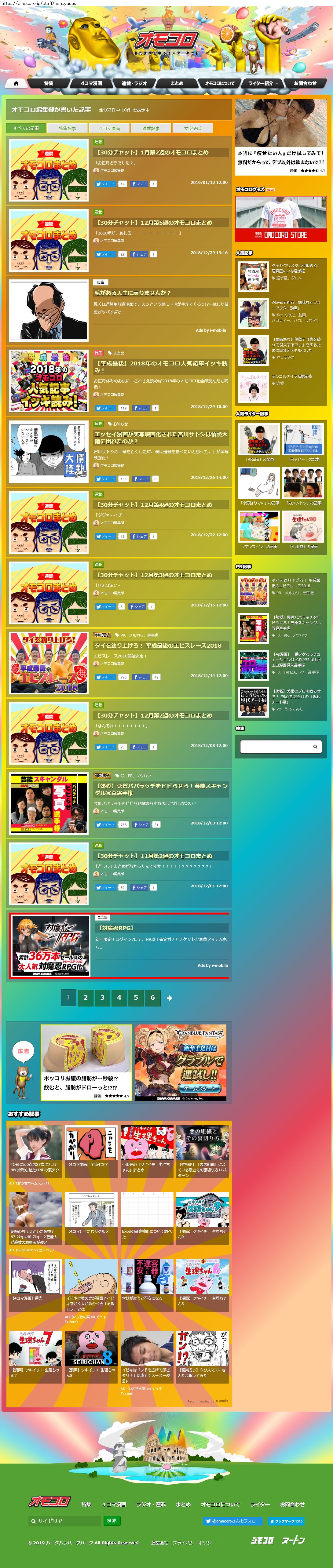
Task: Open 2018年のオモコロ人気記事イッキ読み article
Action: point(161,366)
